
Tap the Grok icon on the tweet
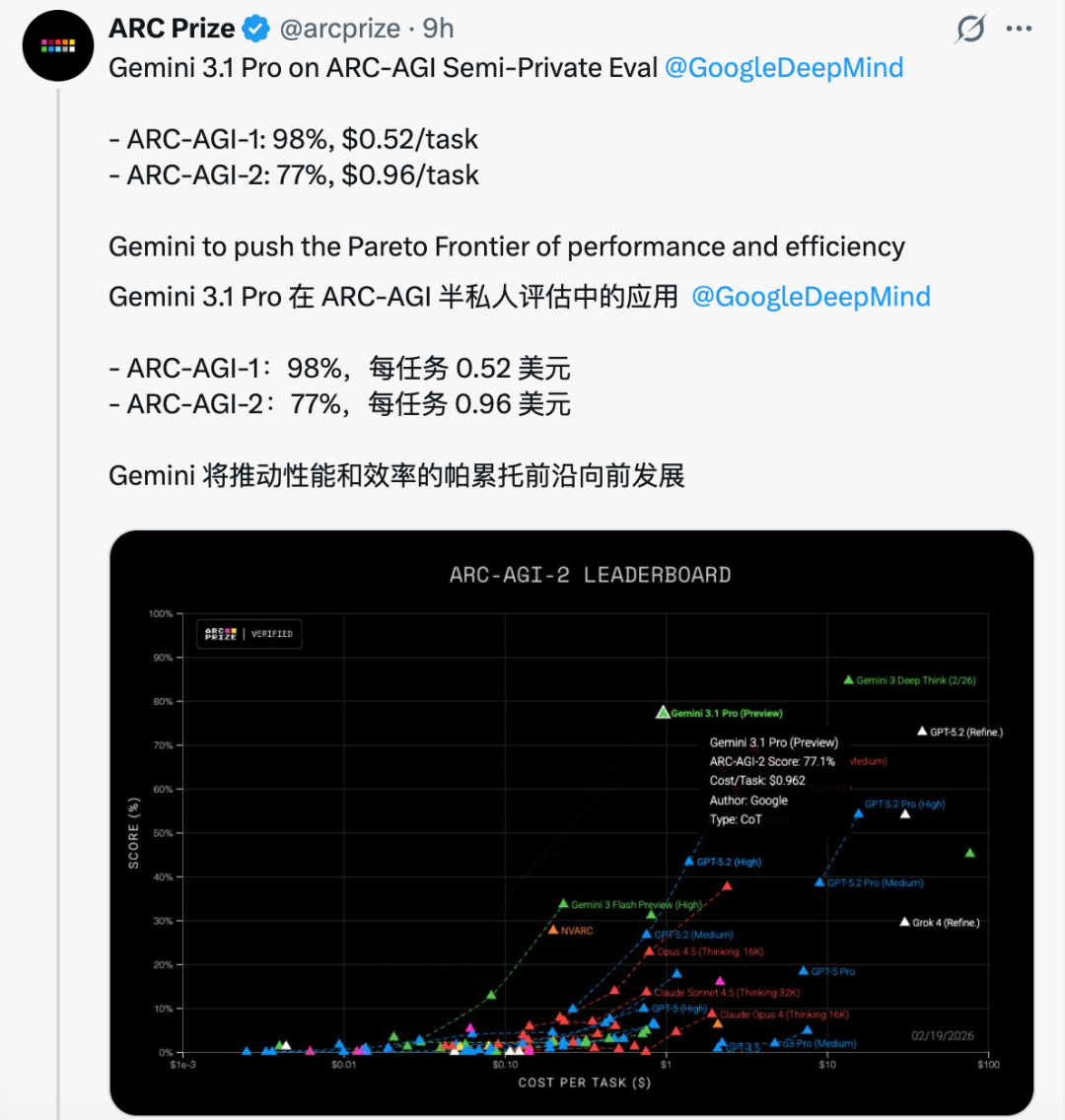[x=970, y=30]
